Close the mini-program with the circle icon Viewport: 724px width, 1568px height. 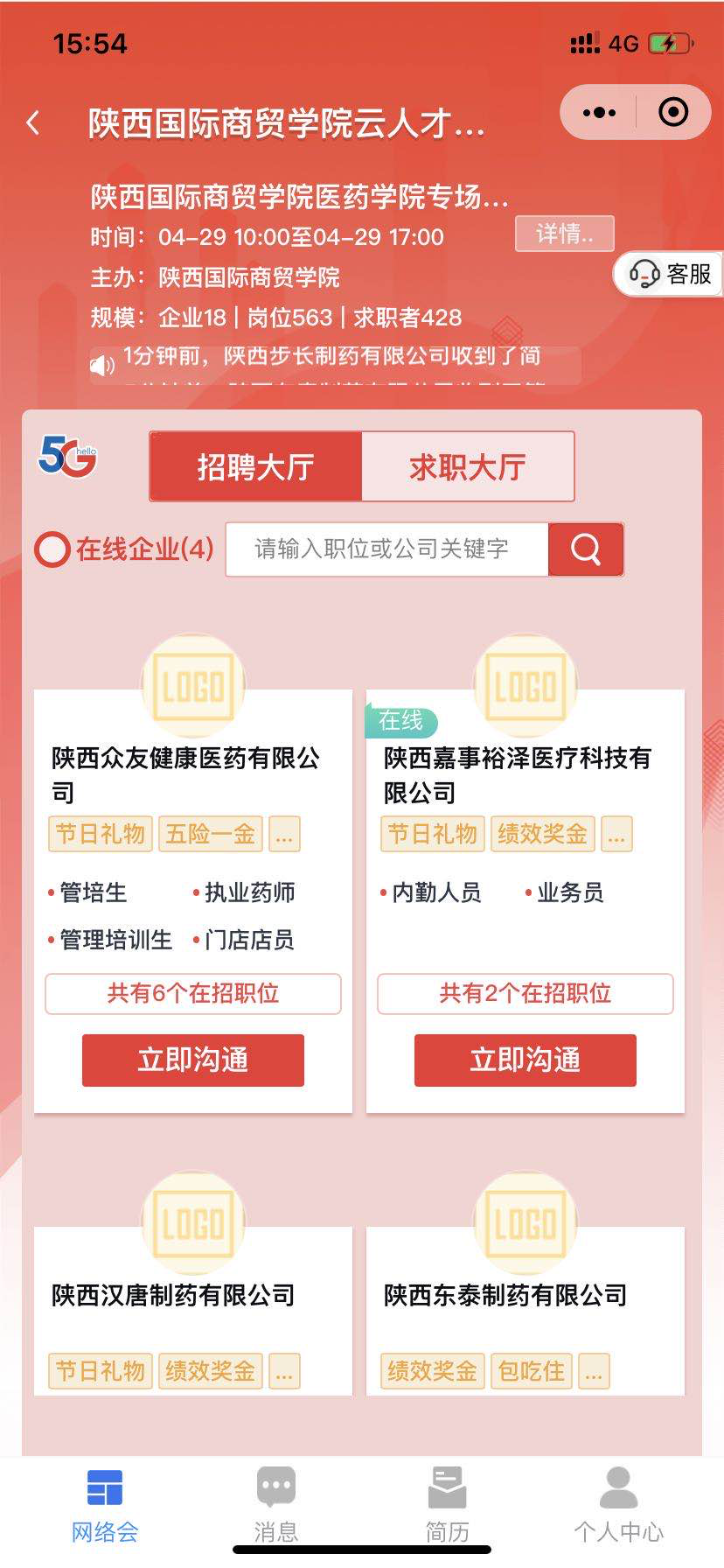coord(672,113)
